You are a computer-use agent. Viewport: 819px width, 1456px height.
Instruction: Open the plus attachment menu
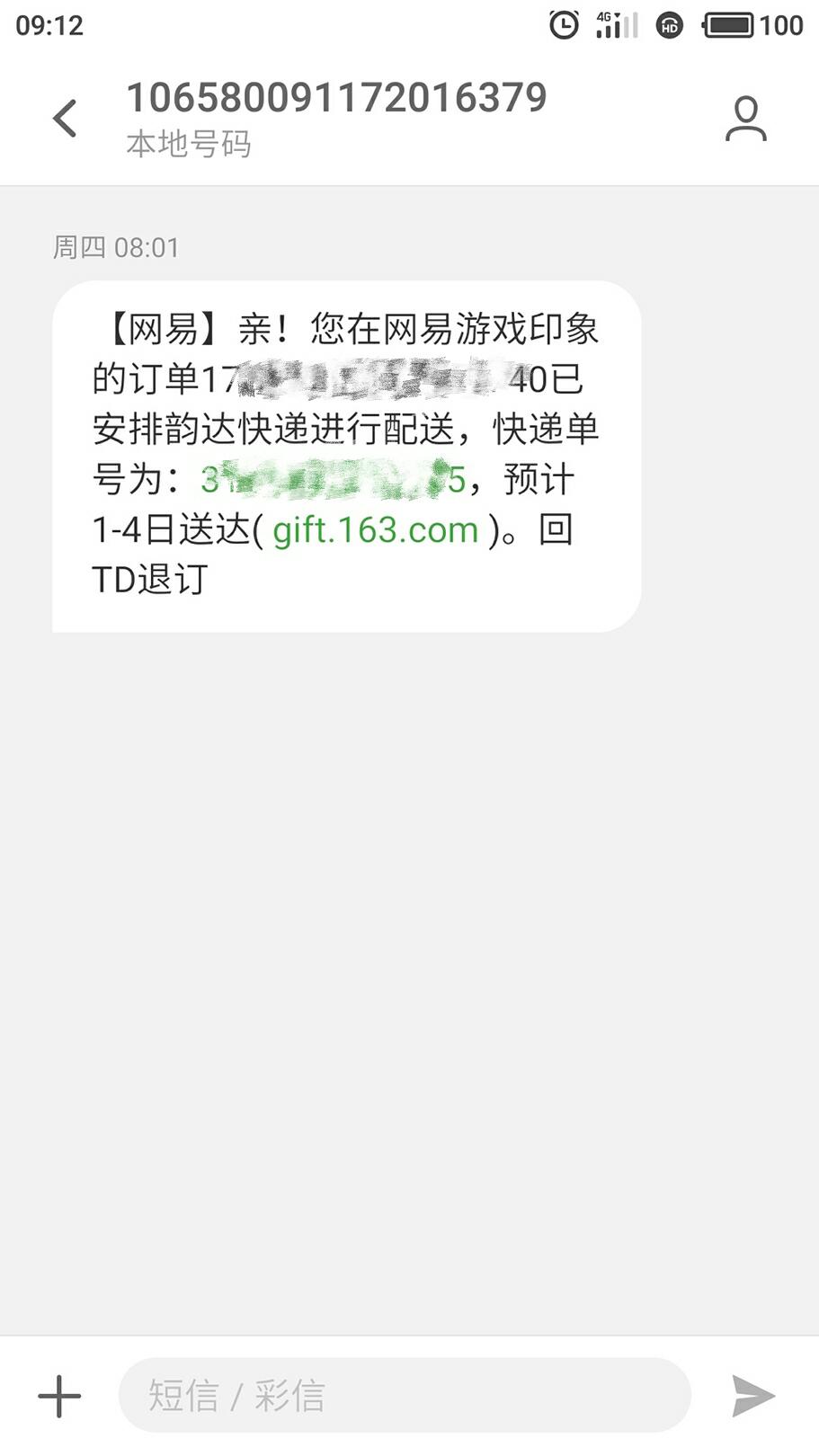coord(59,1396)
